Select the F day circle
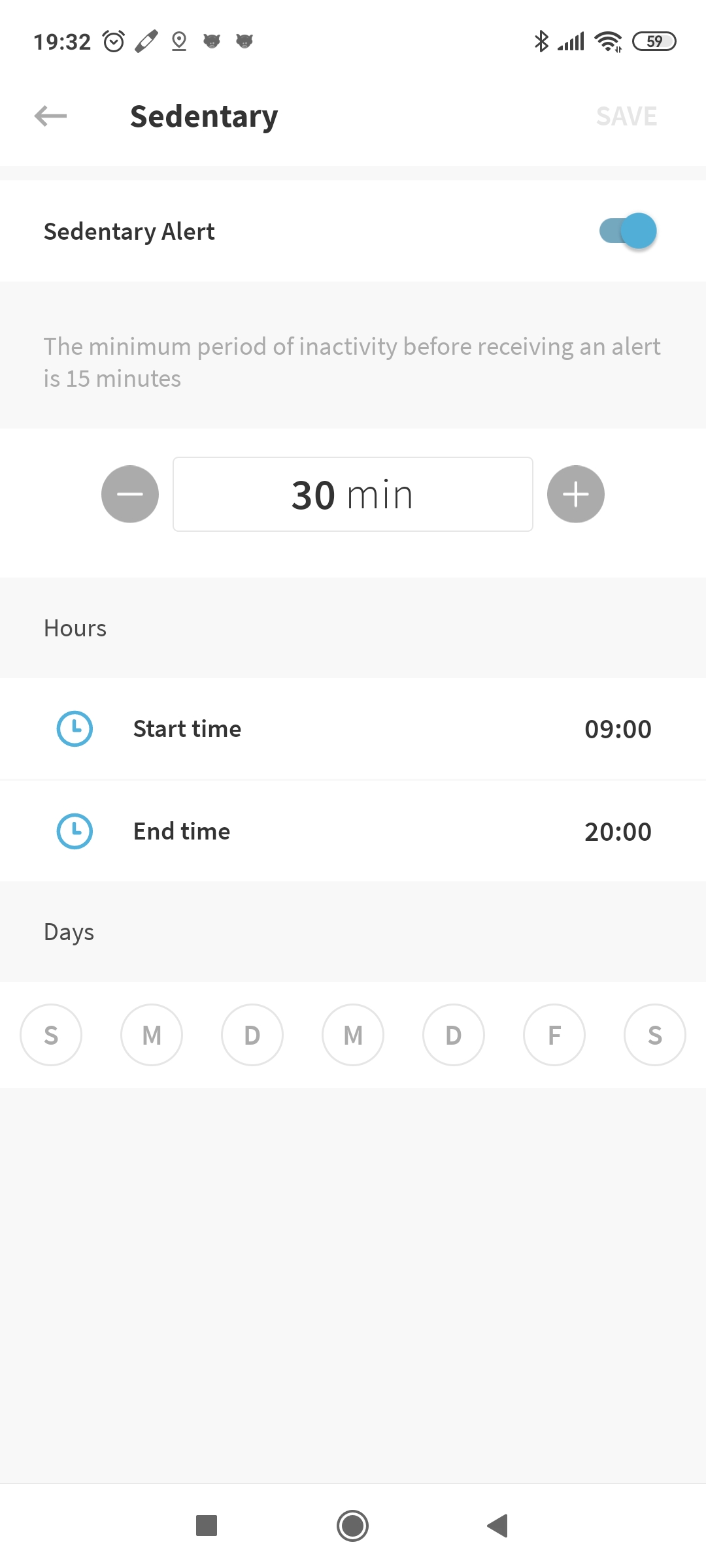 (x=554, y=1035)
